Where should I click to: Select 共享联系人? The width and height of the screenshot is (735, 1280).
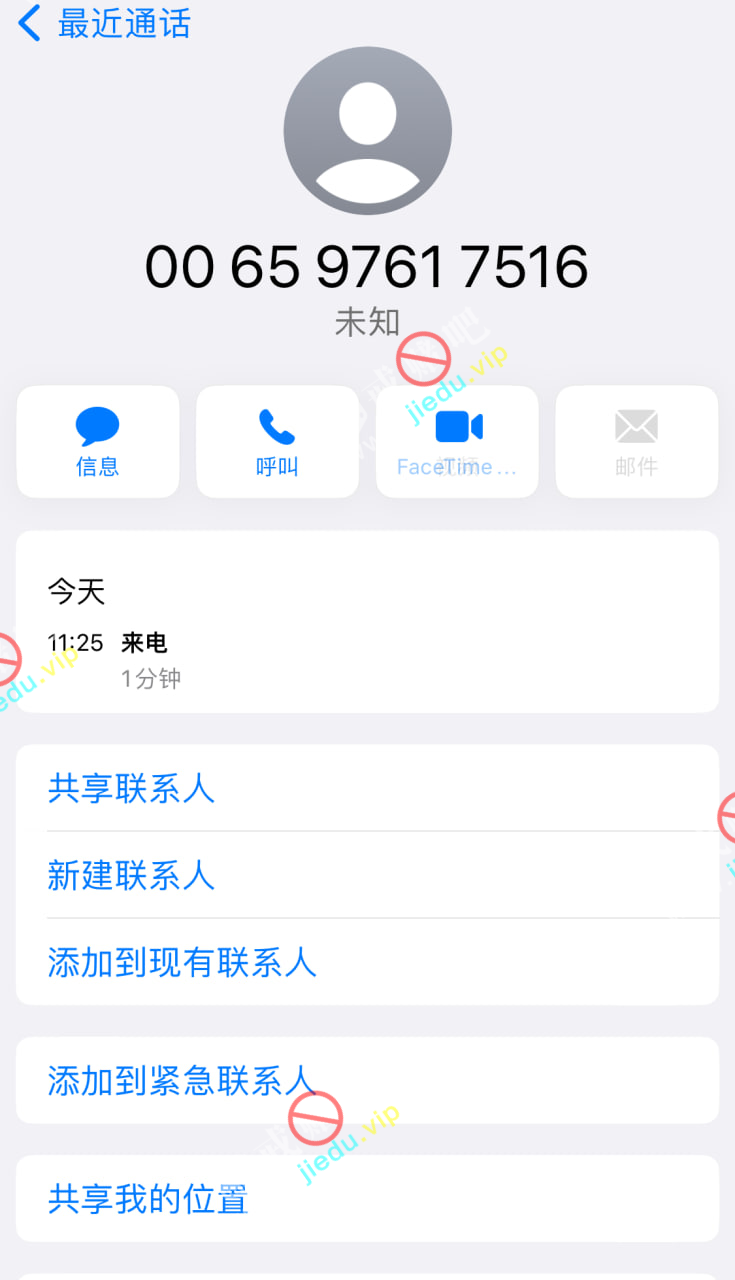coord(131,788)
